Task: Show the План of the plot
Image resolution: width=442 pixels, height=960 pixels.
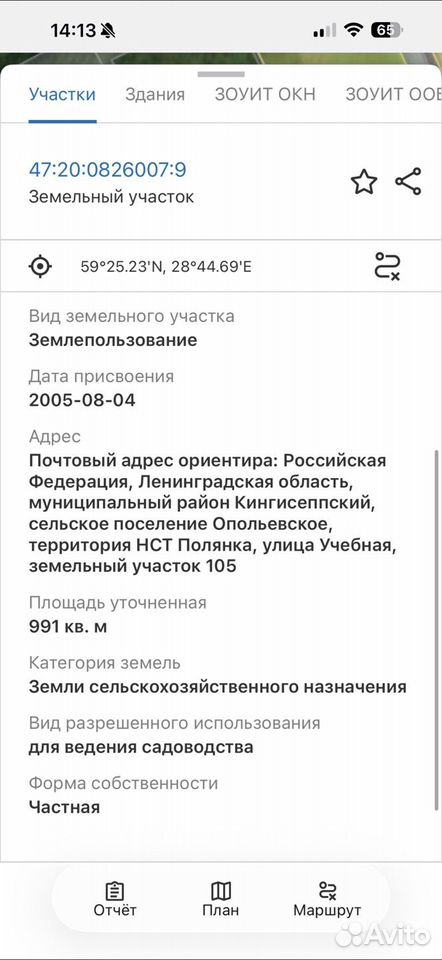Action: pyautogui.click(x=220, y=899)
